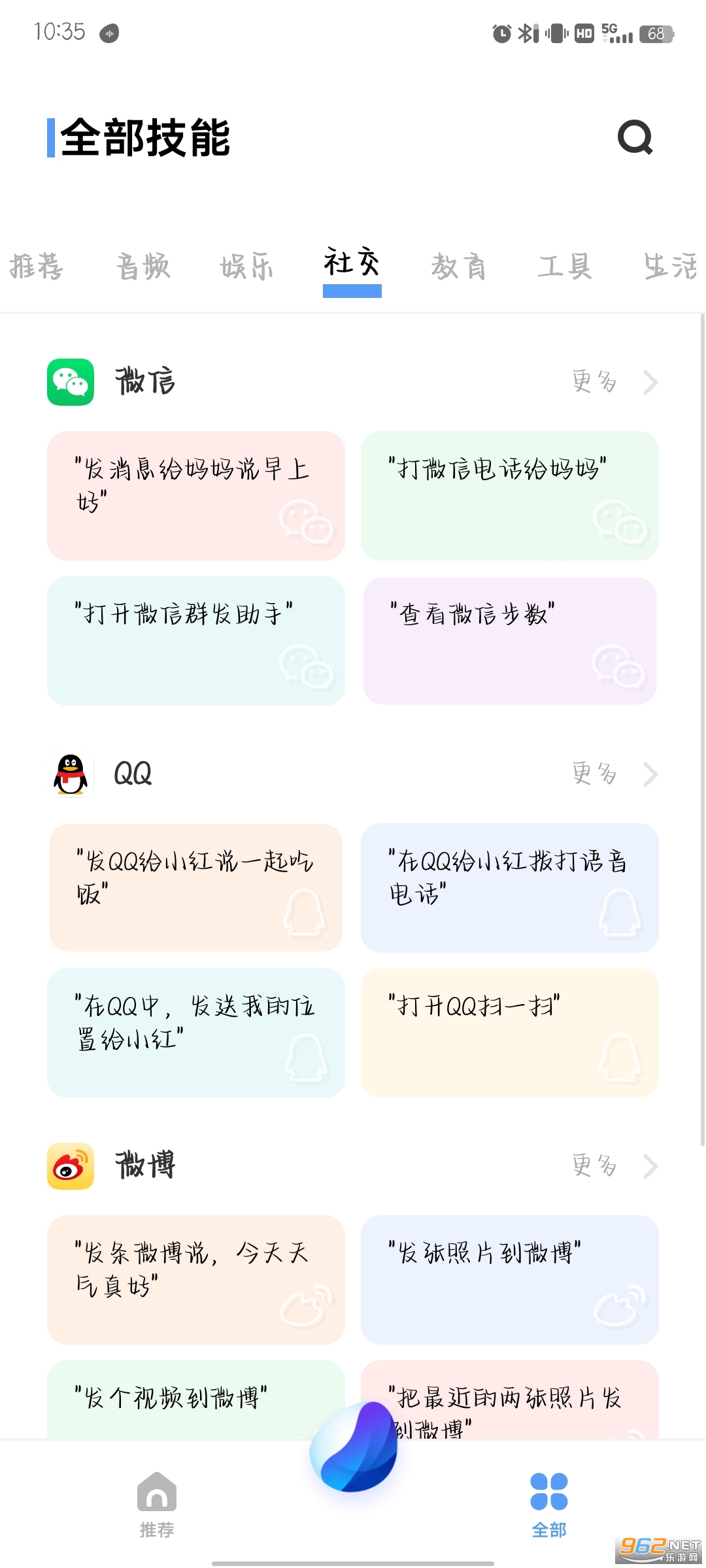Select the "在QQ给小红拨打语音电话" card
The width and height of the screenshot is (706, 1568).
coord(509,887)
